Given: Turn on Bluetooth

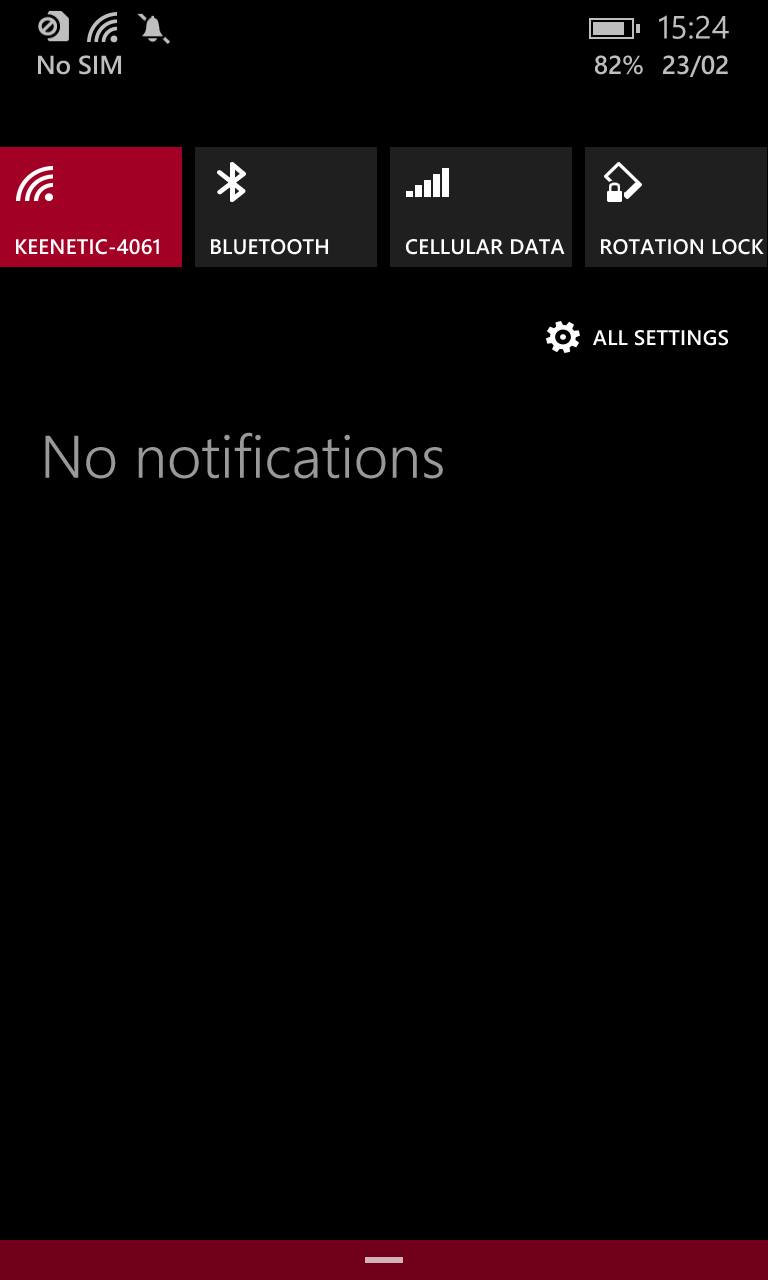Looking at the screenshot, I should [286, 207].
